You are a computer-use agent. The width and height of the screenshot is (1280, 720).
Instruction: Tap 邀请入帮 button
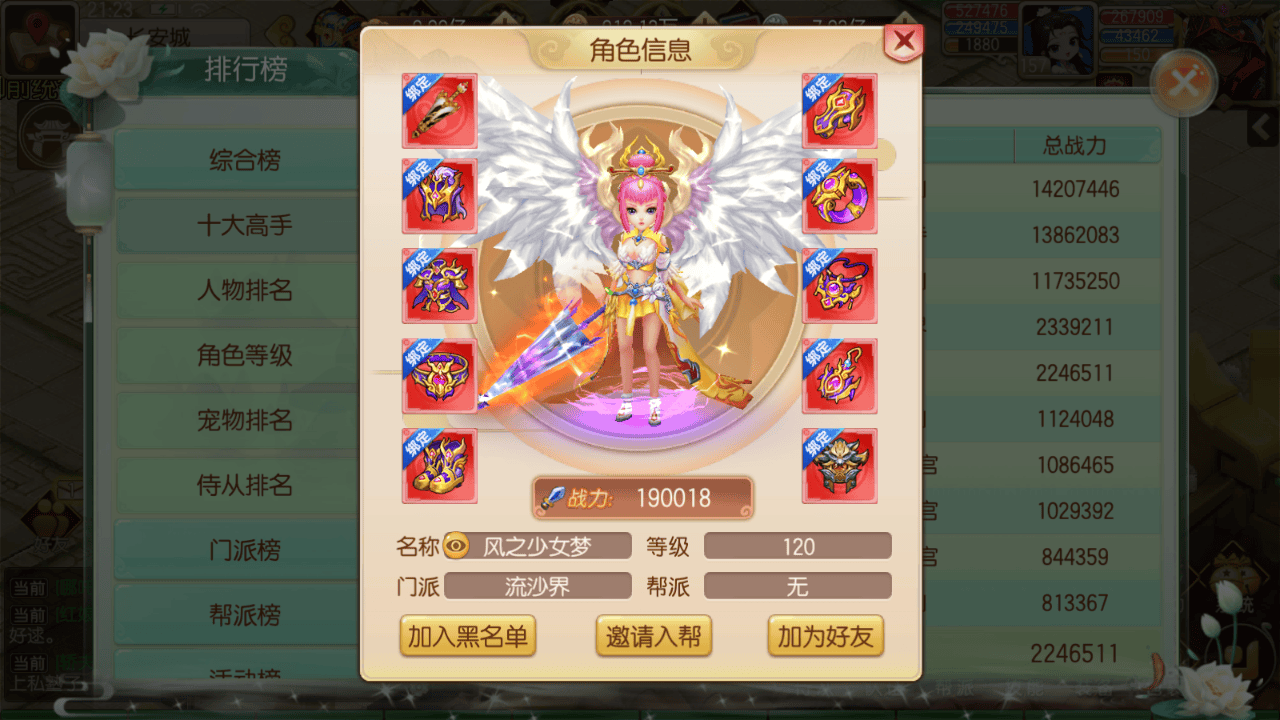click(653, 637)
